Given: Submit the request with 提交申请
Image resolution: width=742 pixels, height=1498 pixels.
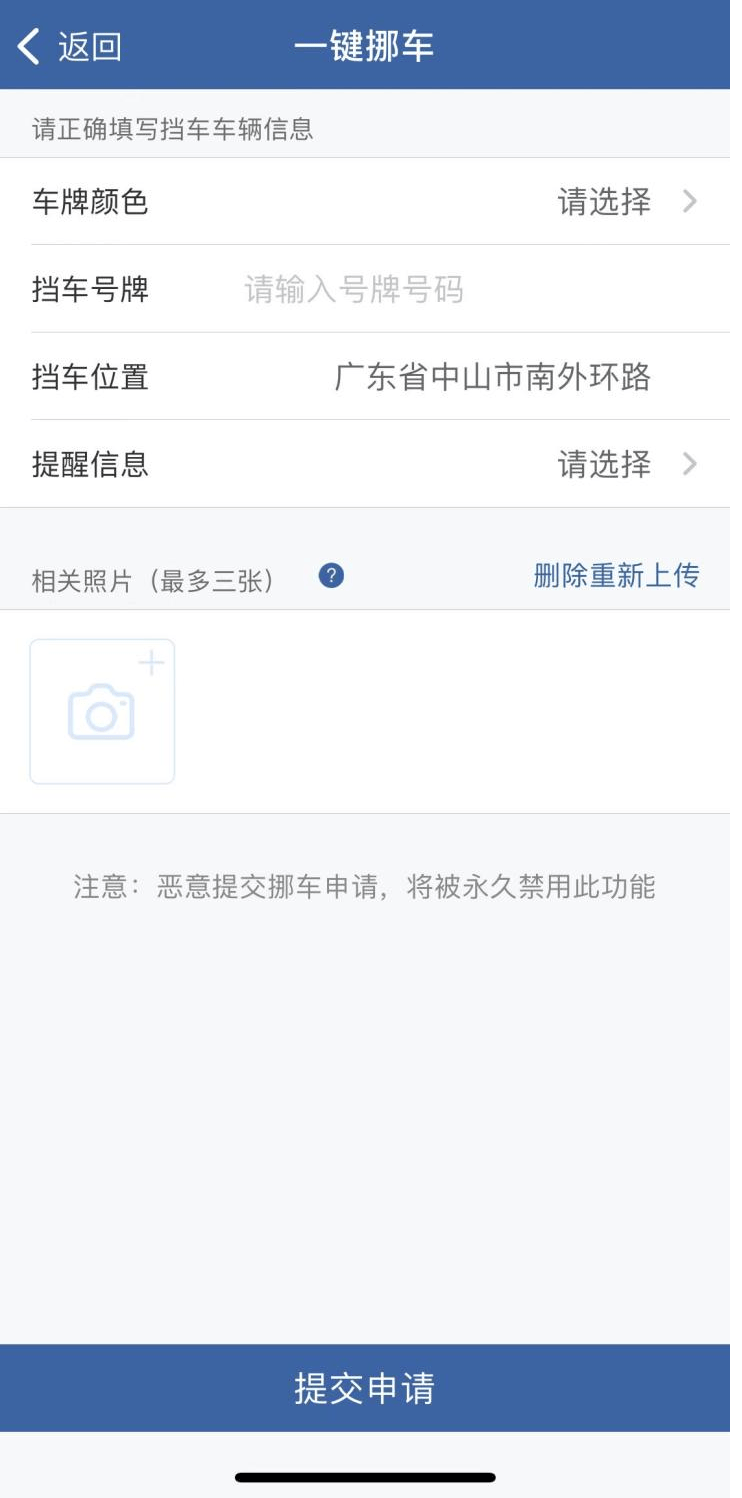Looking at the screenshot, I should tap(365, 1388).
